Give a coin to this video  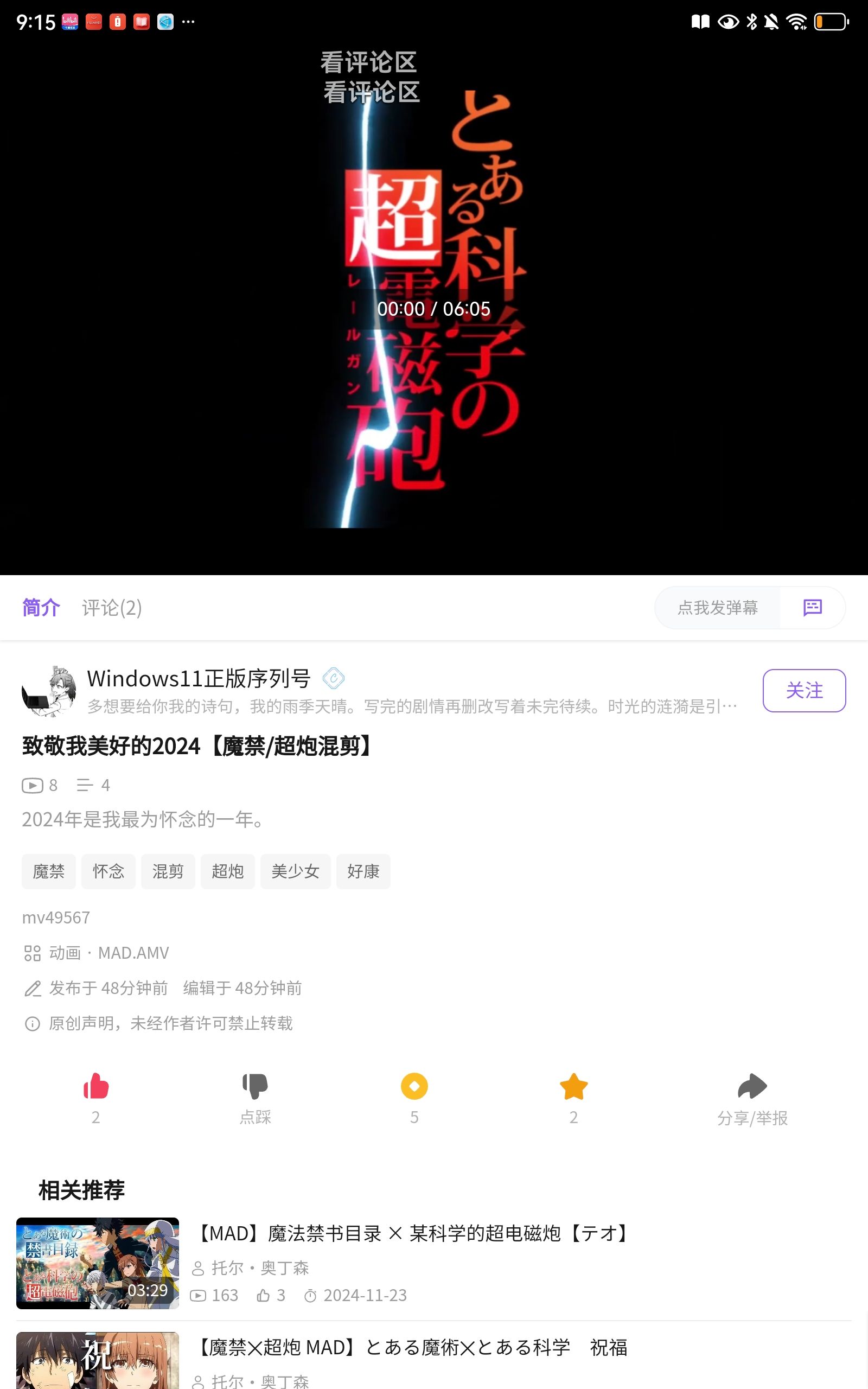point(414,1087)
